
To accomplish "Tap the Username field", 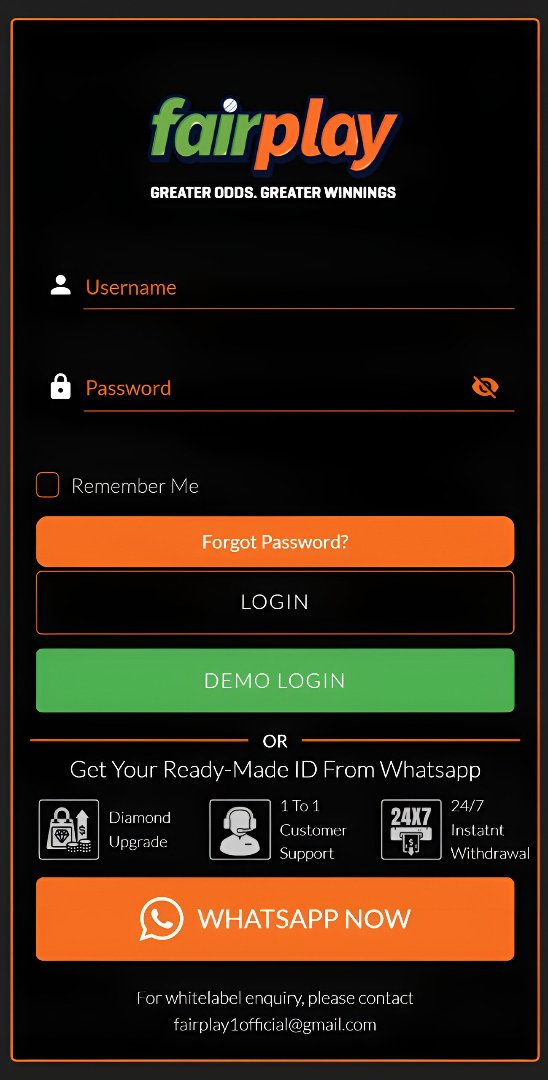I will tap(299, 287).
